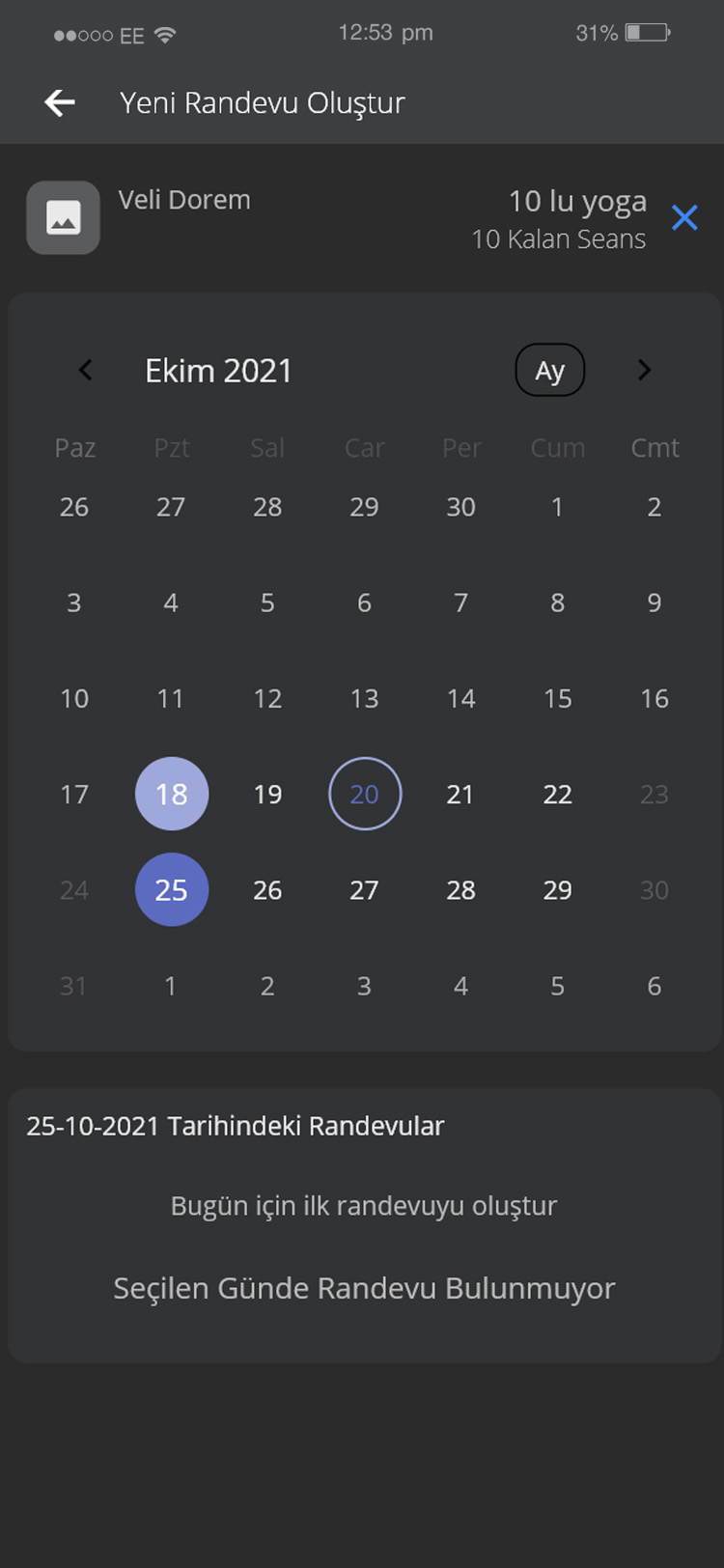Tap Veli Dorem's profile picture placeholder

tap(64, 218)
